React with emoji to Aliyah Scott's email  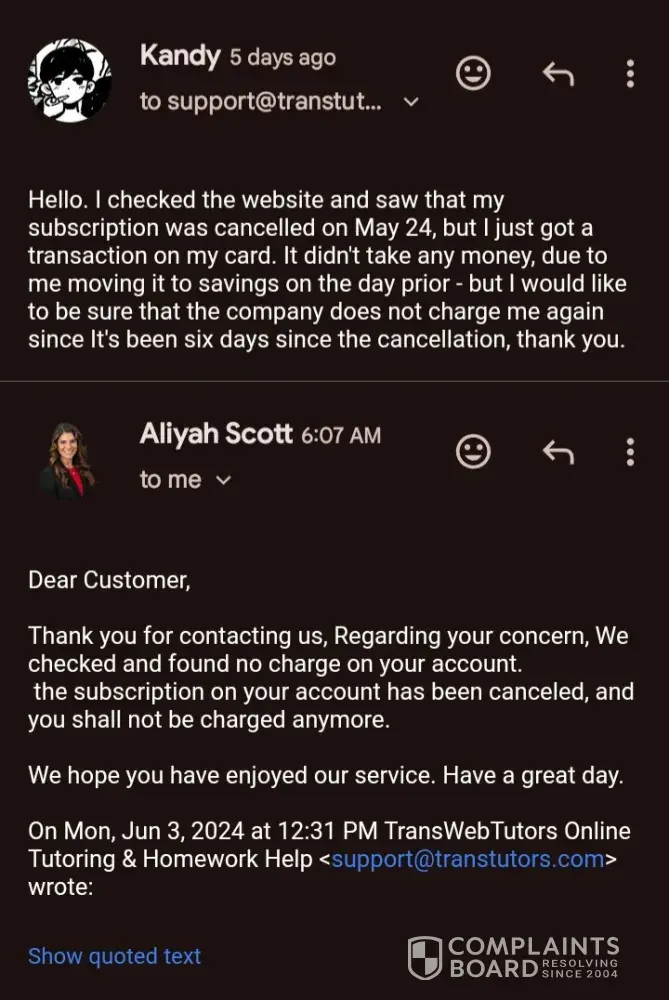click(473, 452)
